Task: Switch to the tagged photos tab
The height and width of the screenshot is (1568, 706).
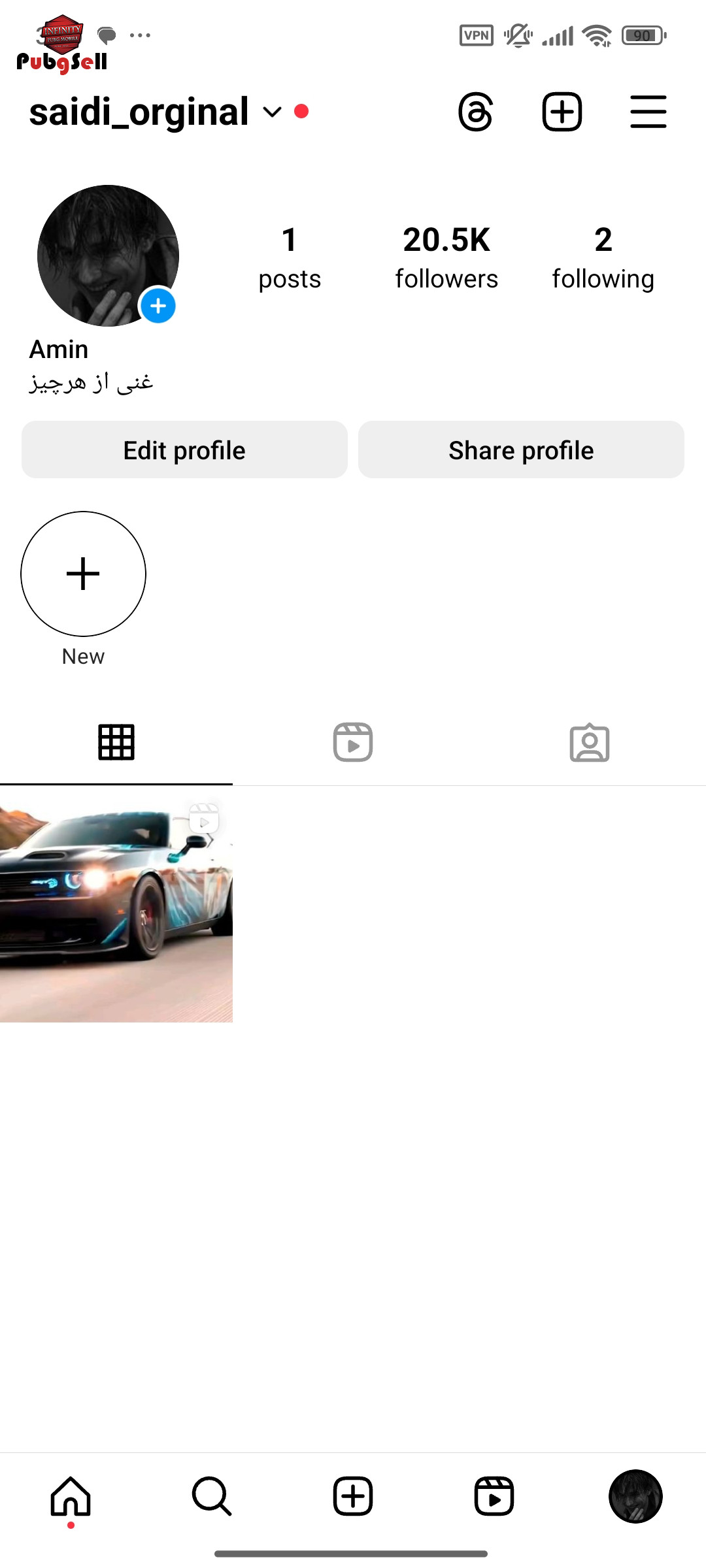Action: click(x=590, y=742)
